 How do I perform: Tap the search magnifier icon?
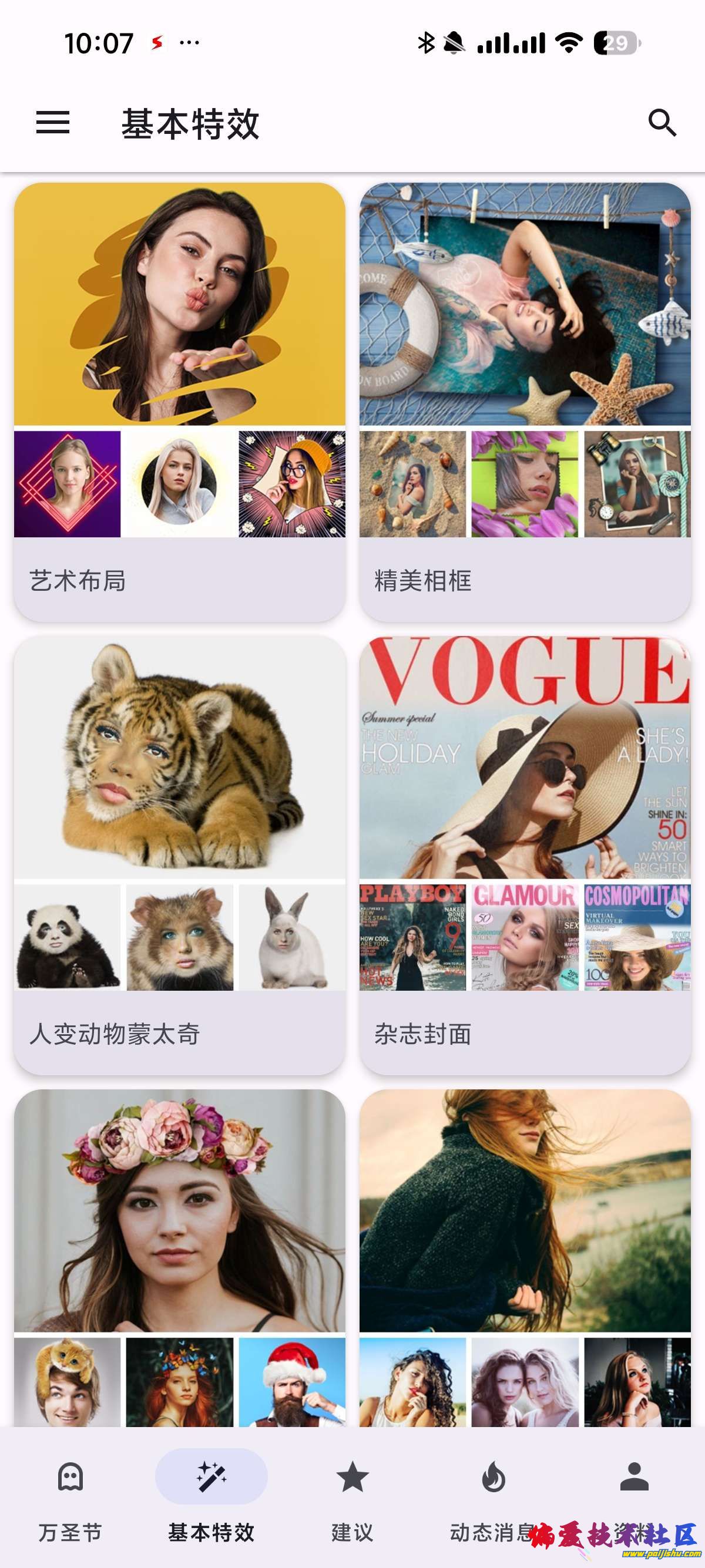pyautogui.click(x=662, y=122)
